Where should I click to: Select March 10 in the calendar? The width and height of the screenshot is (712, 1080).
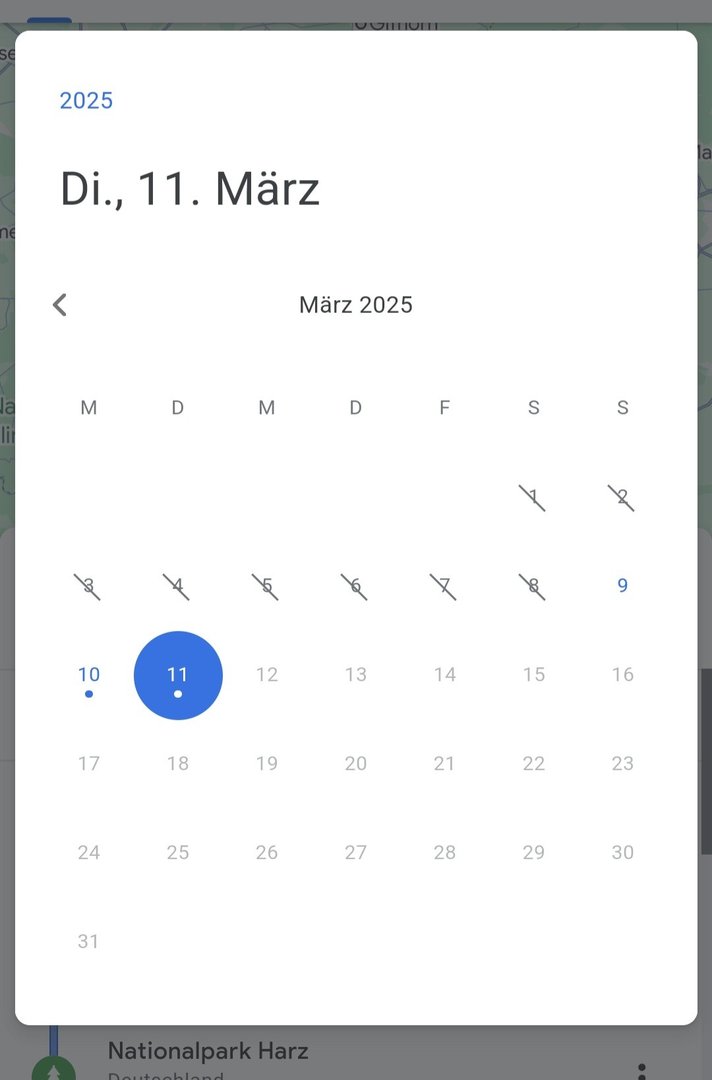tap(89, 675)
